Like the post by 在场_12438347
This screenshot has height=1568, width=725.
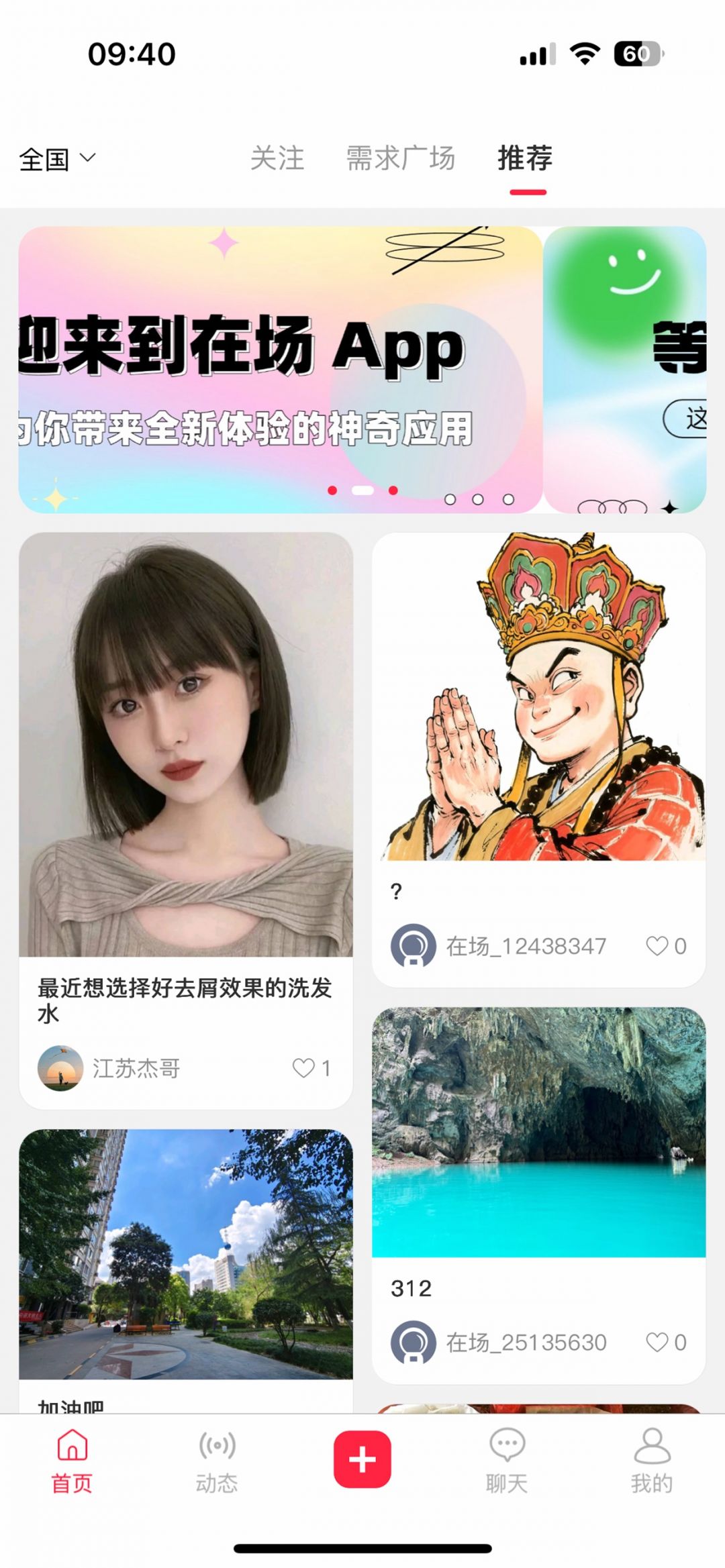tap(657, 946)
